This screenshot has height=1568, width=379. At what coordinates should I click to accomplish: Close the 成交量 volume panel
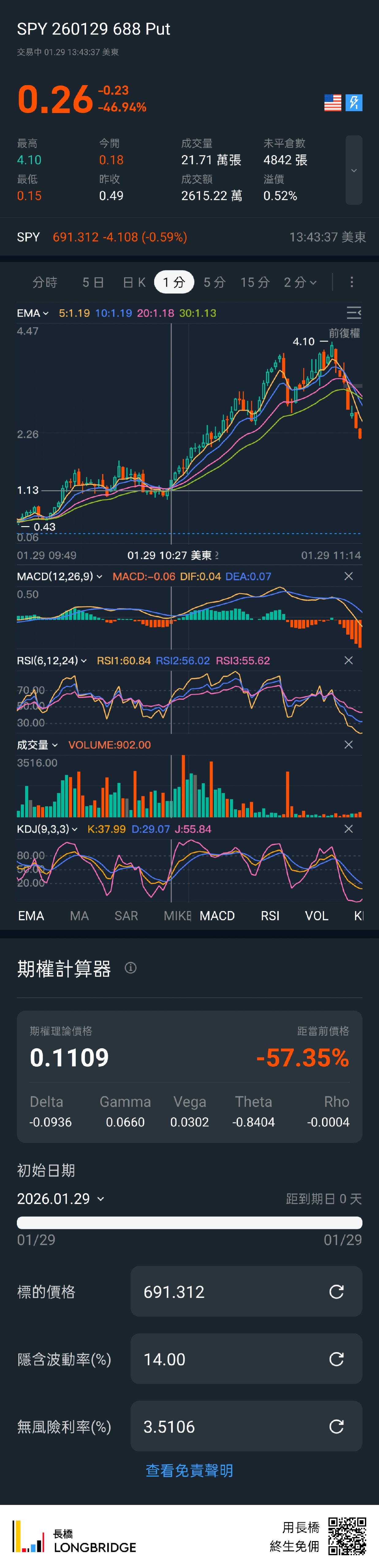[349, 745]
